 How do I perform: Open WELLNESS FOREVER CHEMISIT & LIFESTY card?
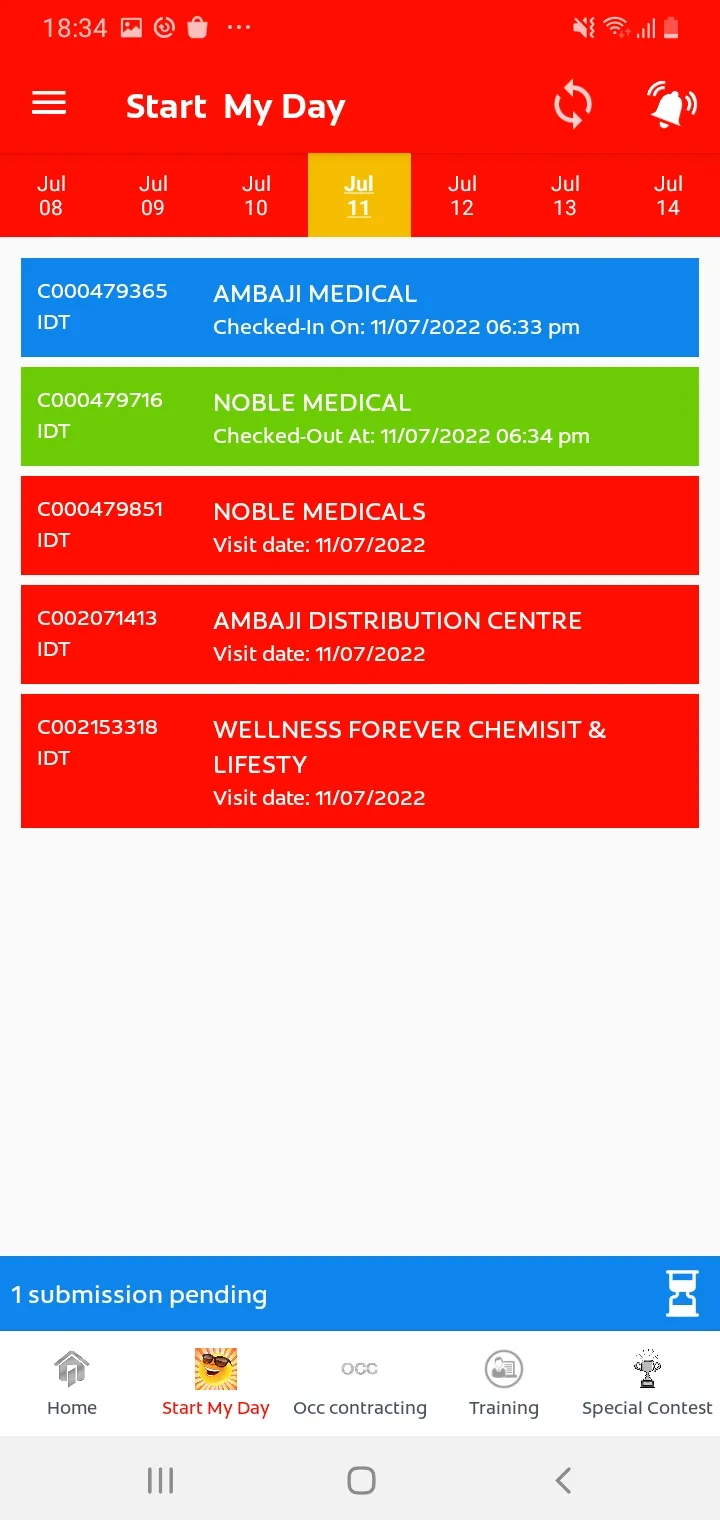point(360,761)
